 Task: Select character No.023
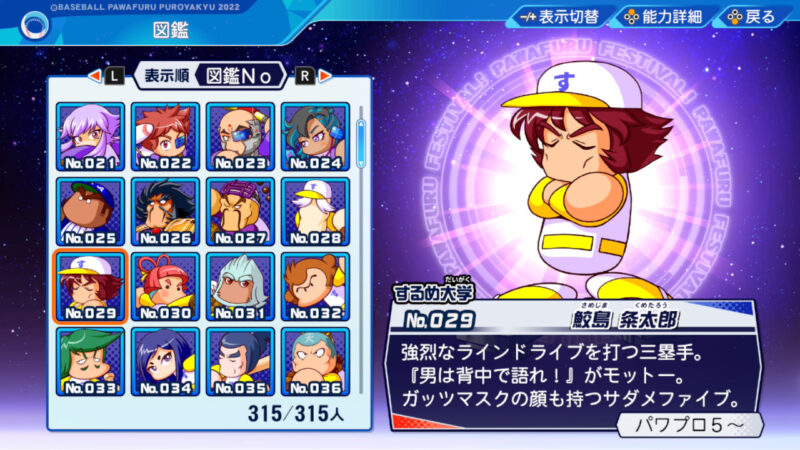click(240, 137)
